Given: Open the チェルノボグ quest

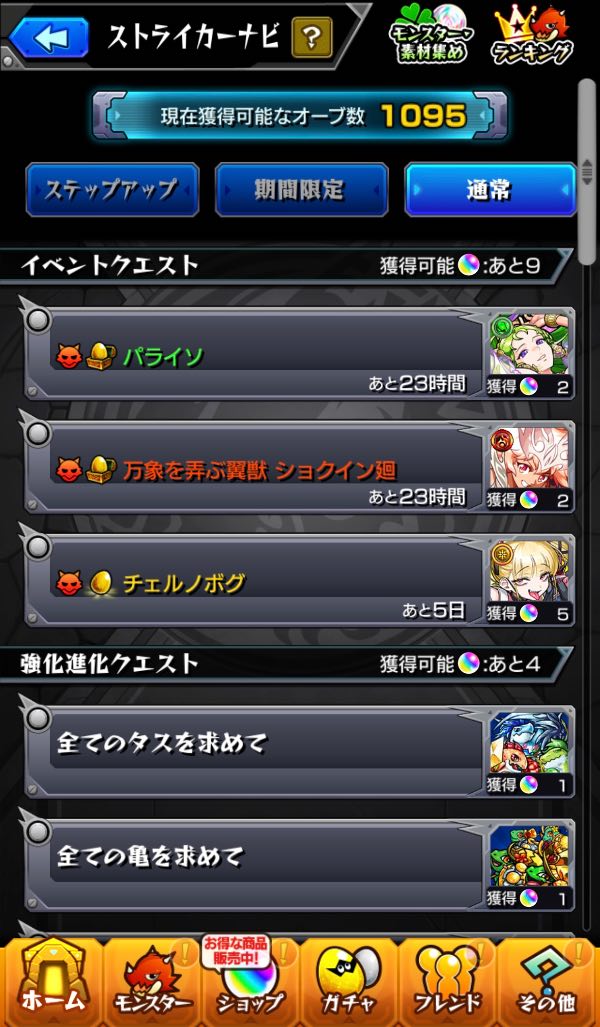Looking at the screenshot, I should [260, 582].
